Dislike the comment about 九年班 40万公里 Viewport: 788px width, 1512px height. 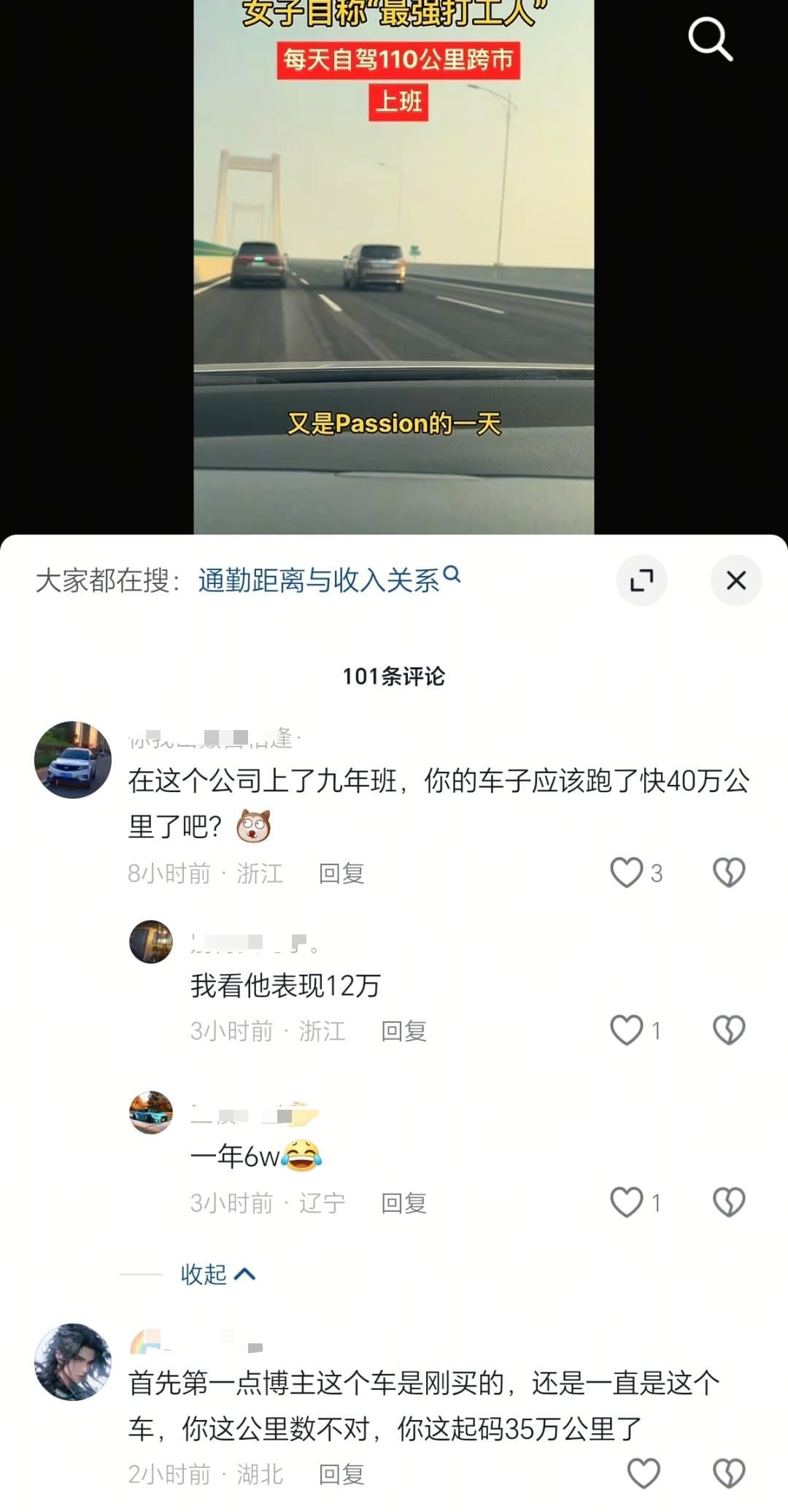[x=728, y=872]
